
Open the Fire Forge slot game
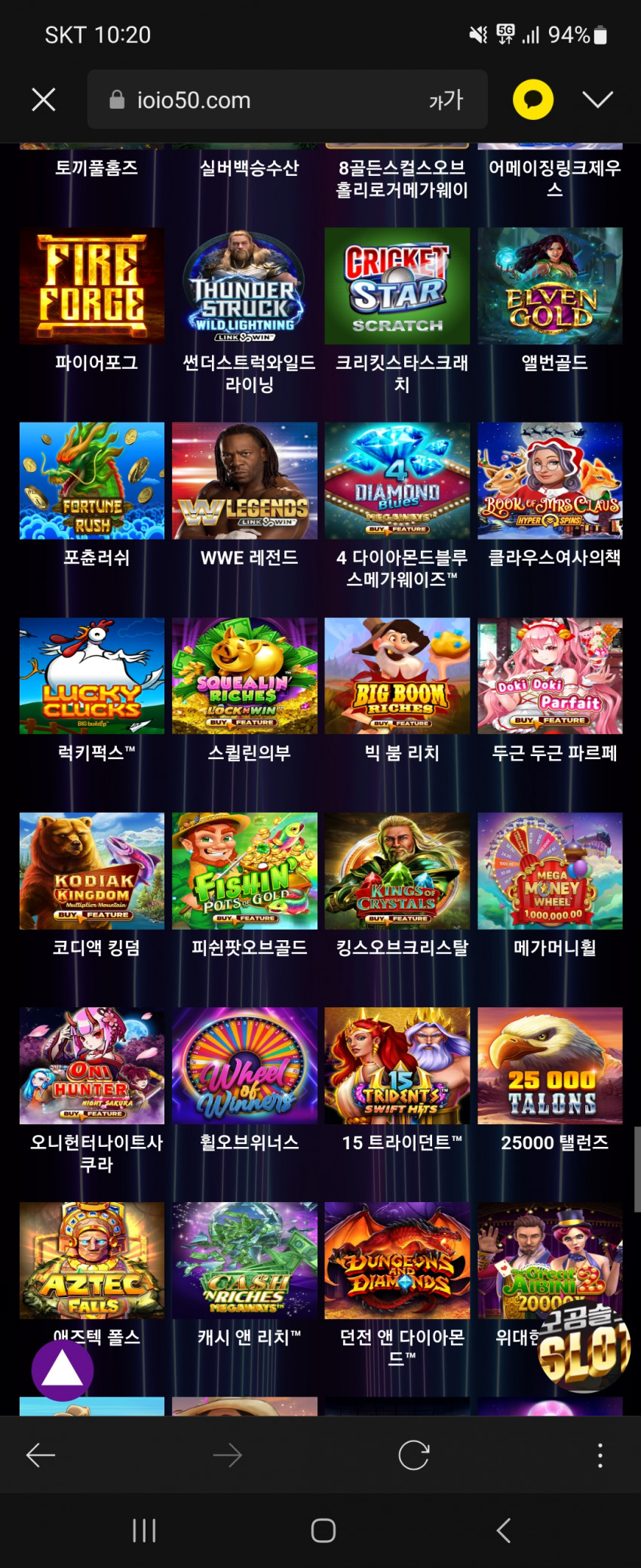(x=92, y=286)
